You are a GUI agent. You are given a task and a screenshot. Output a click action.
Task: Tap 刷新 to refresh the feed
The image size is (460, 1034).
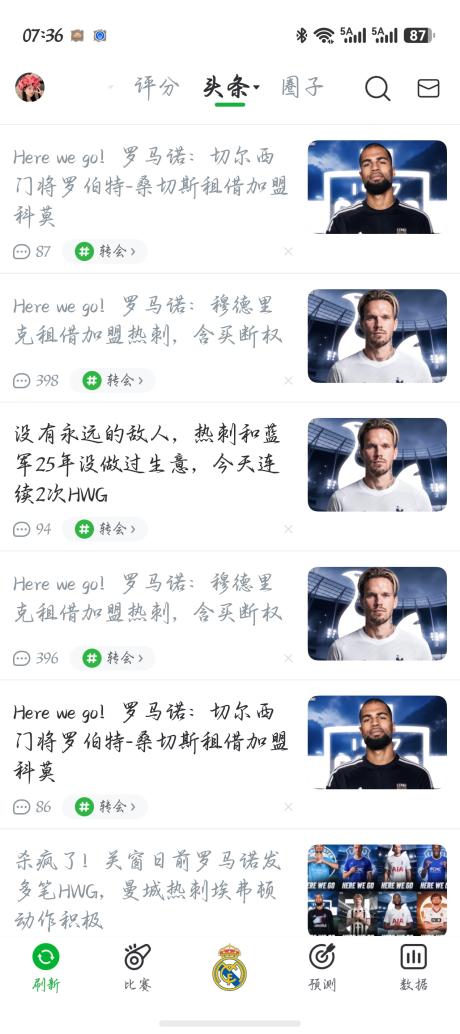click(x=45, y=967)
